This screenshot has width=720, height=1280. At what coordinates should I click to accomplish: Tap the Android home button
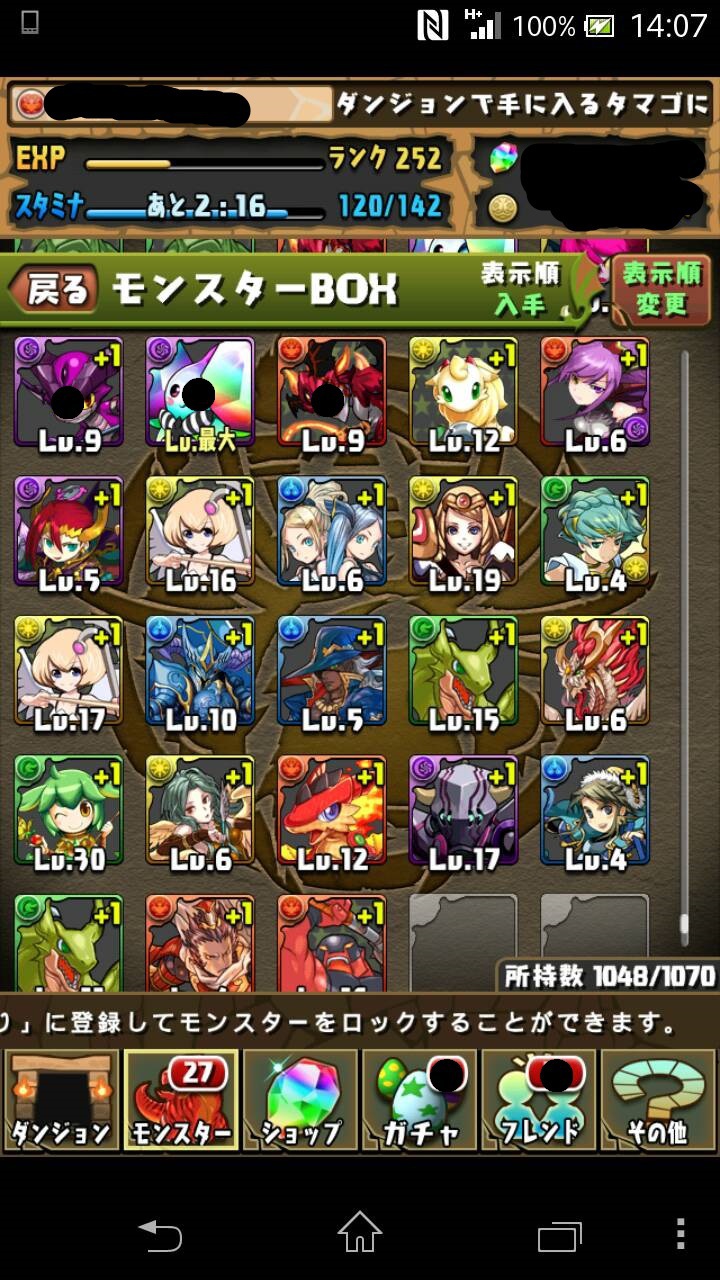coord(360,1233)
